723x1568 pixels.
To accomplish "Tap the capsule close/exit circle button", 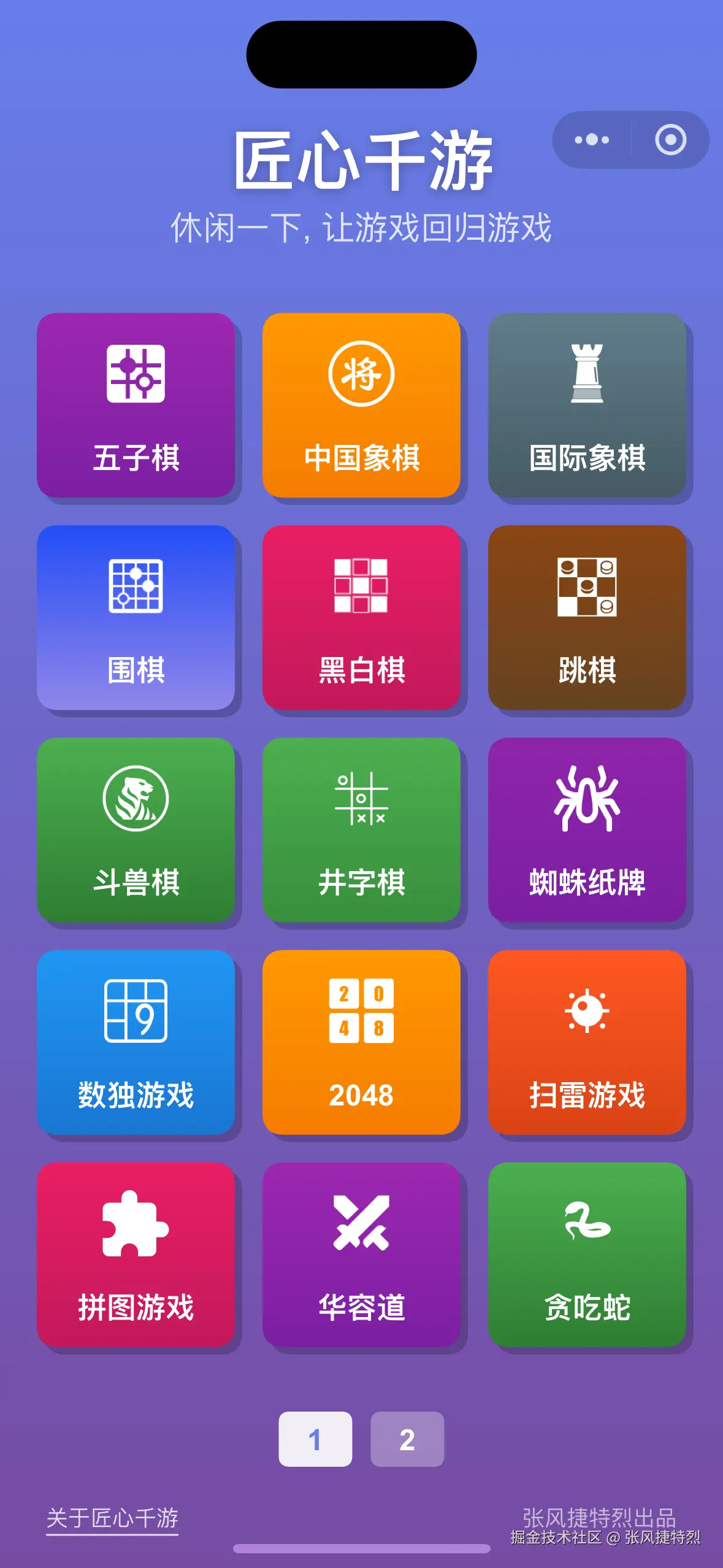I will click(670, 139).
